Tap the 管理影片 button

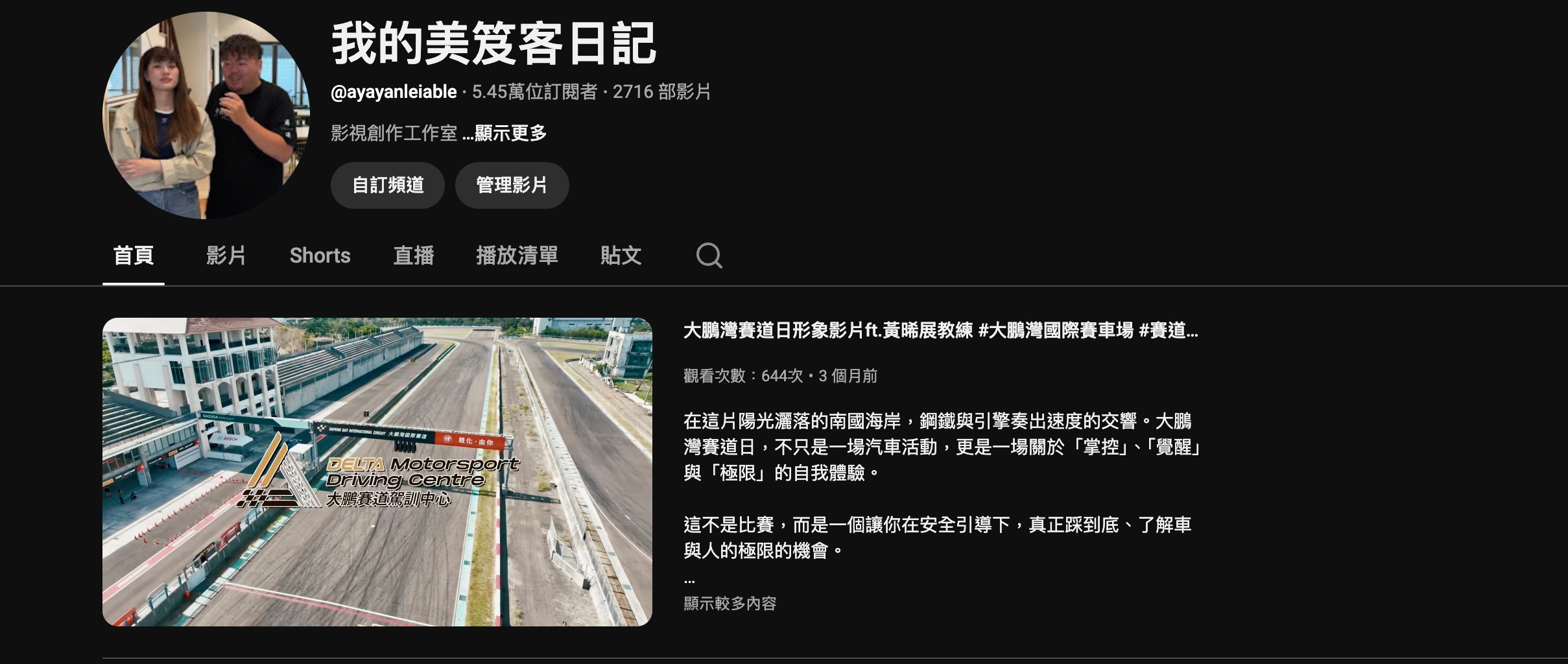(512, 185)
